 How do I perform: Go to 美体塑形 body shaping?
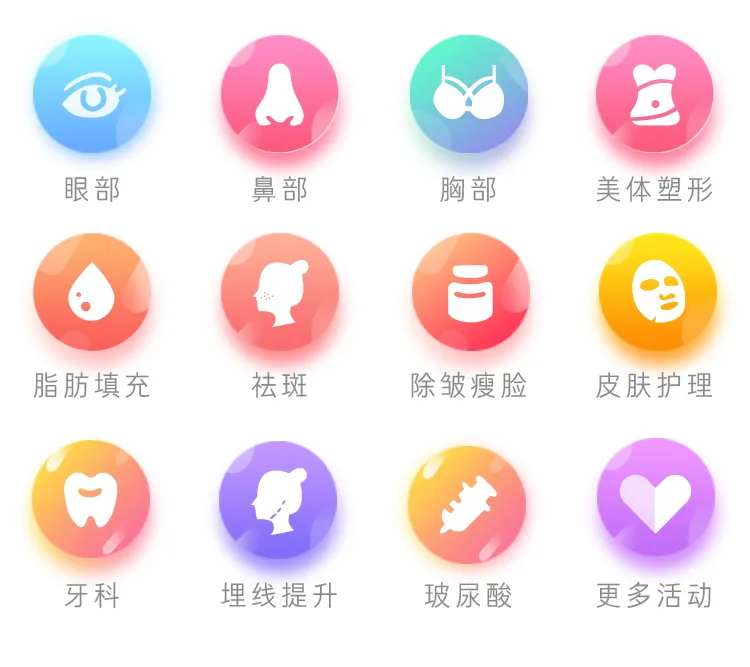tap(655, 94)
